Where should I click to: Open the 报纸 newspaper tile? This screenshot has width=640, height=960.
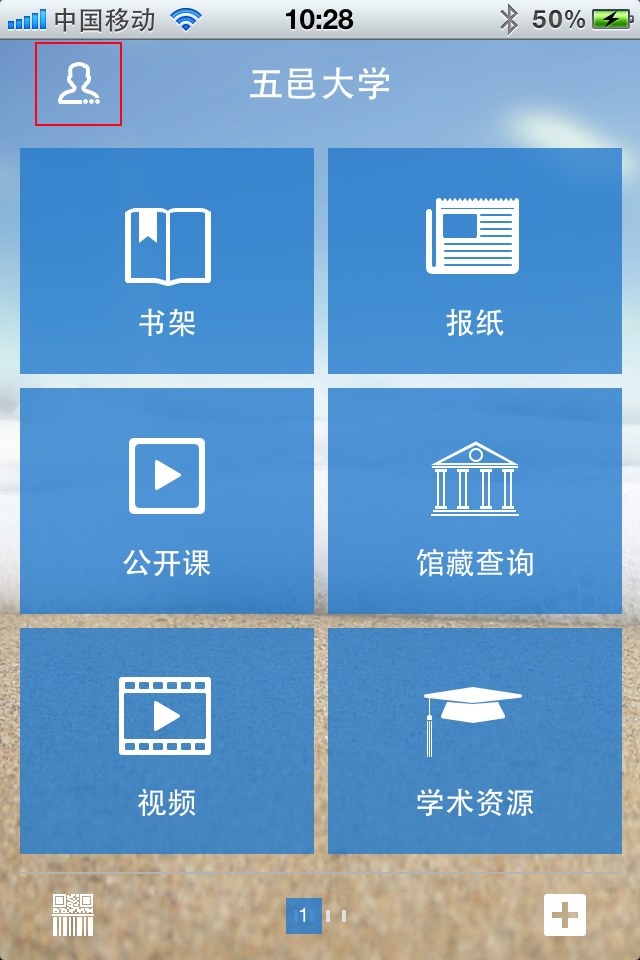[x=475, y=261]
